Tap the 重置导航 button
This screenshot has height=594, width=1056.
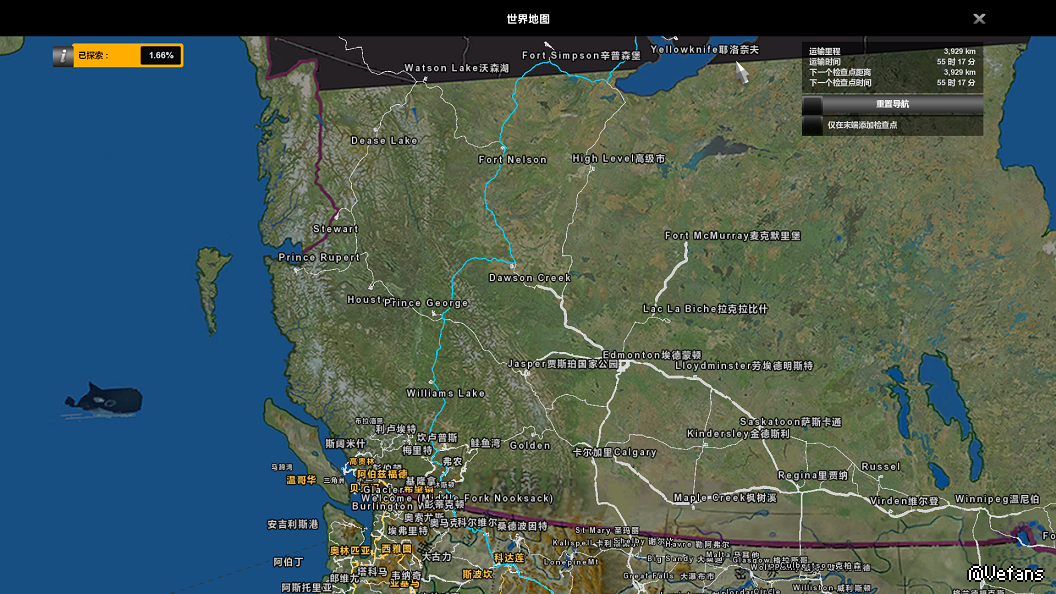coord(892,104)
